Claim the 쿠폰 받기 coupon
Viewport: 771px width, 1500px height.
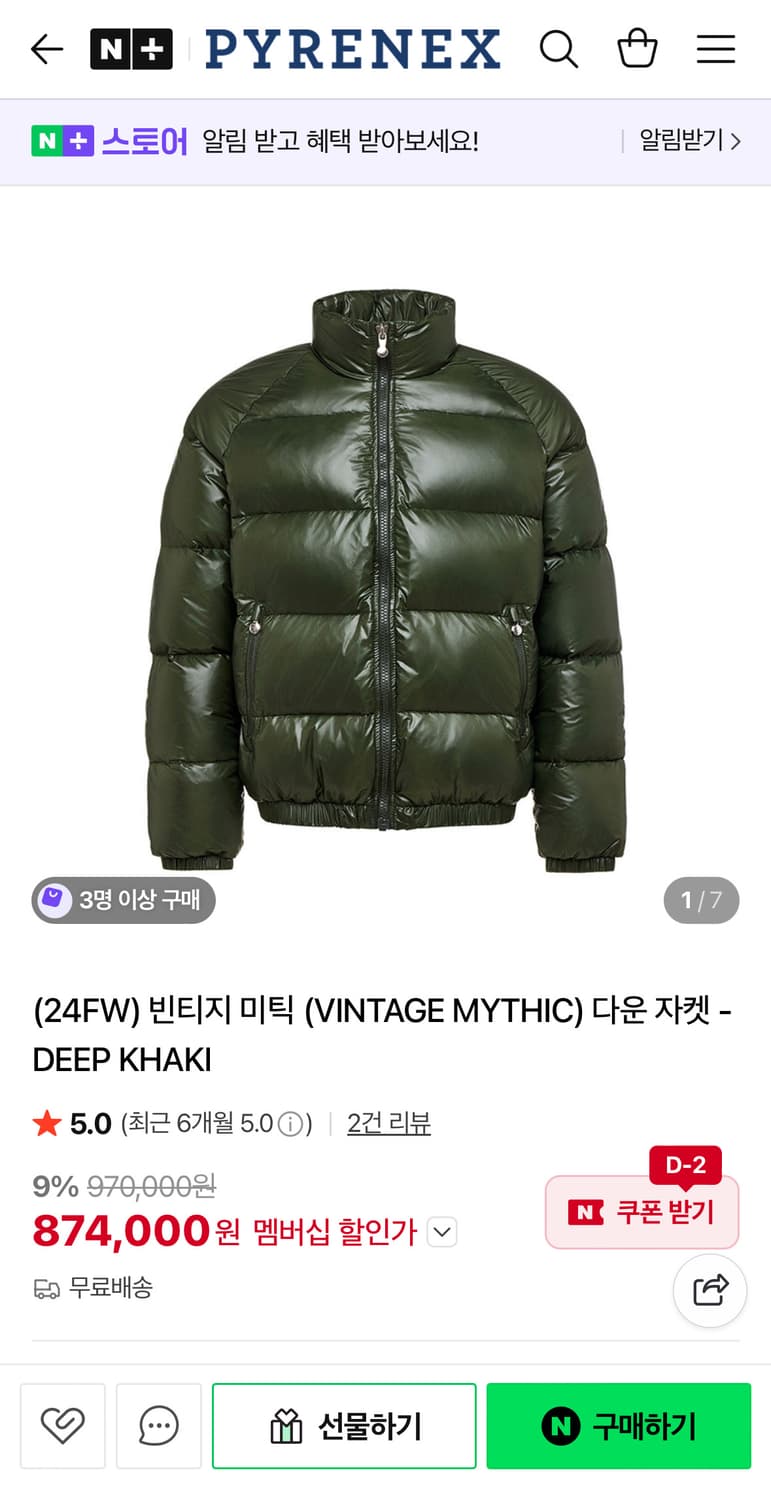(x=641, y=1212)
